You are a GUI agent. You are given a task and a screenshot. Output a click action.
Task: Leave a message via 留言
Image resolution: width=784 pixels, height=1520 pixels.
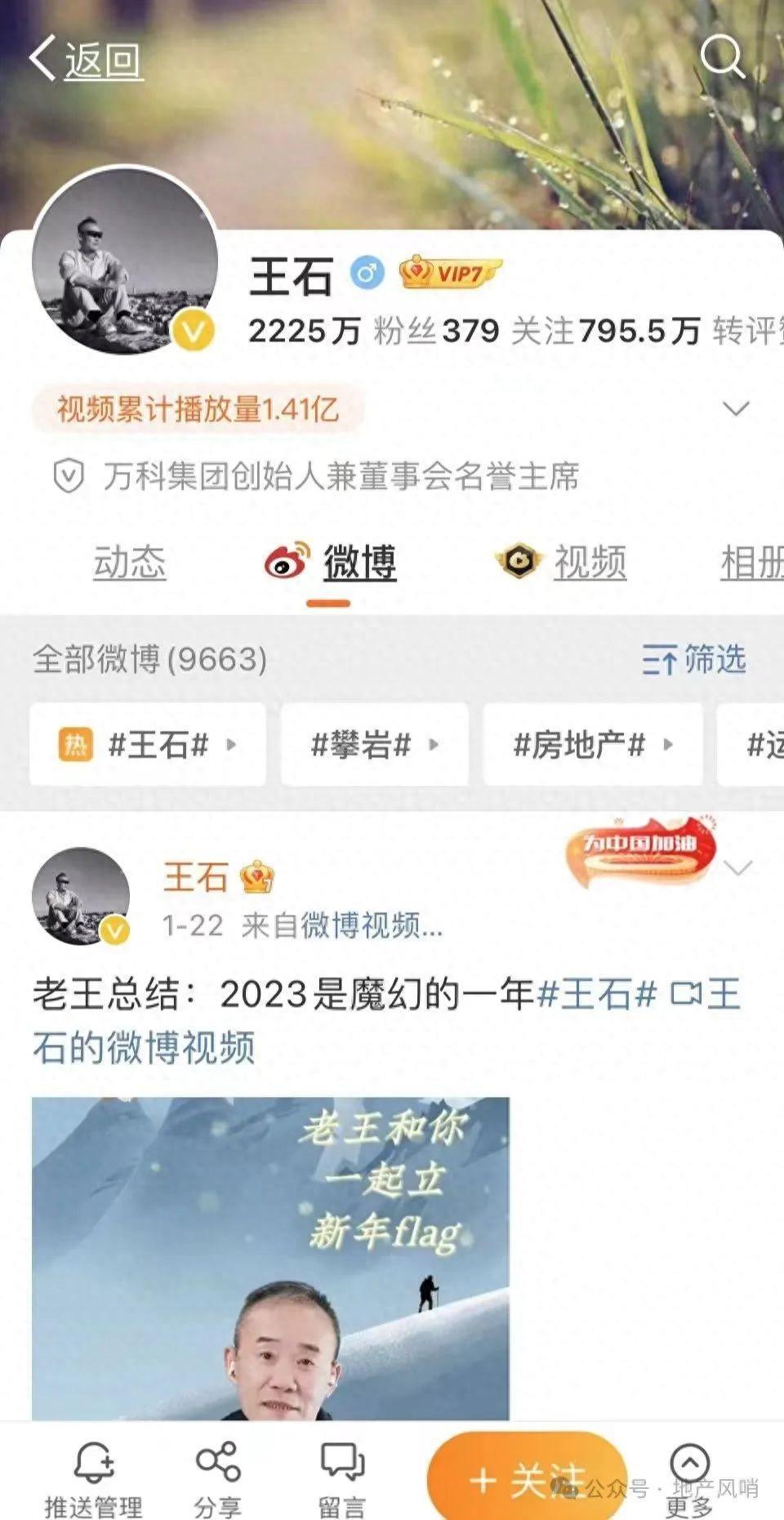(x=341, y=1478)
